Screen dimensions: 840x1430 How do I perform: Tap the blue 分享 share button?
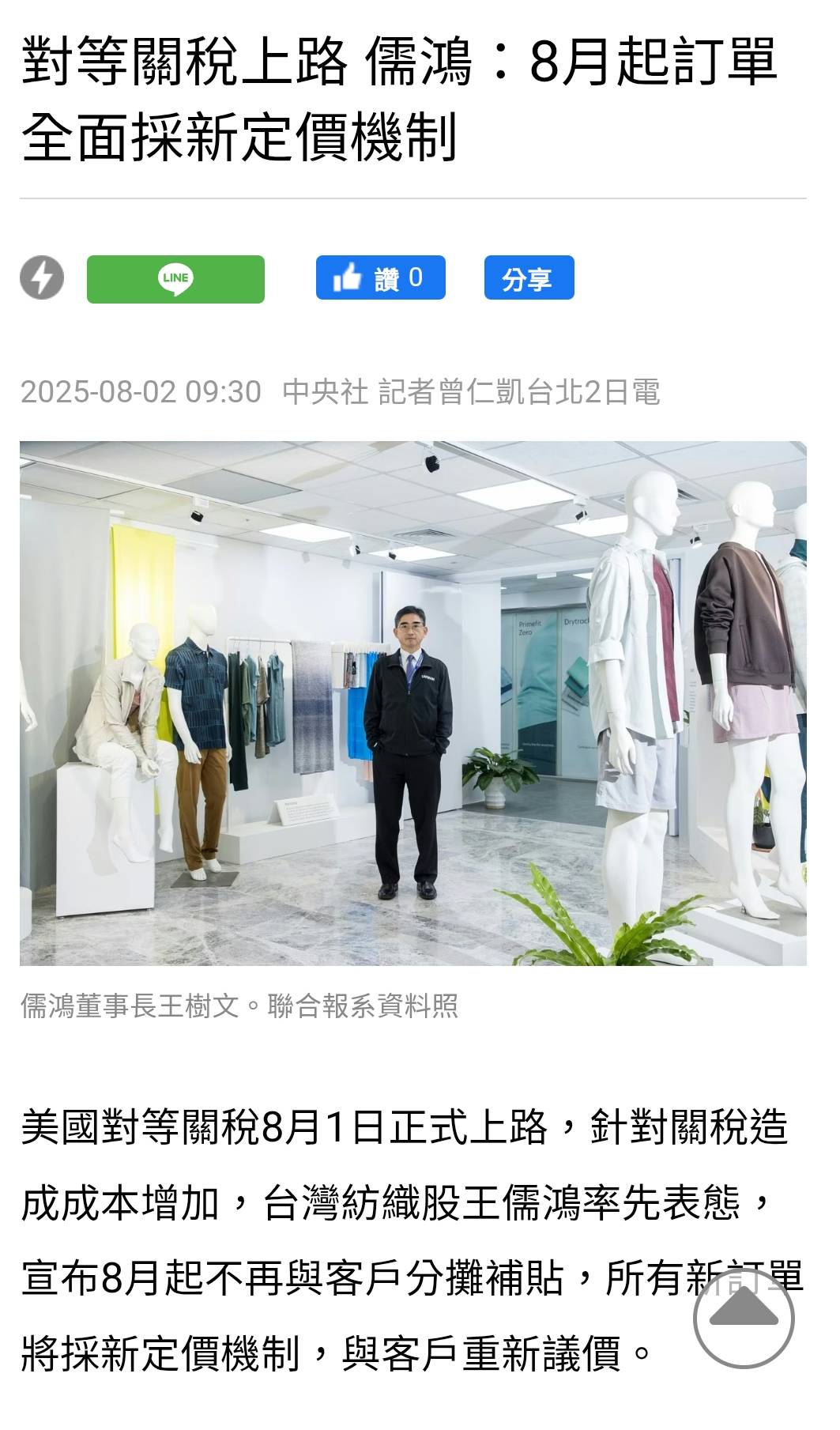pos(529,278)
